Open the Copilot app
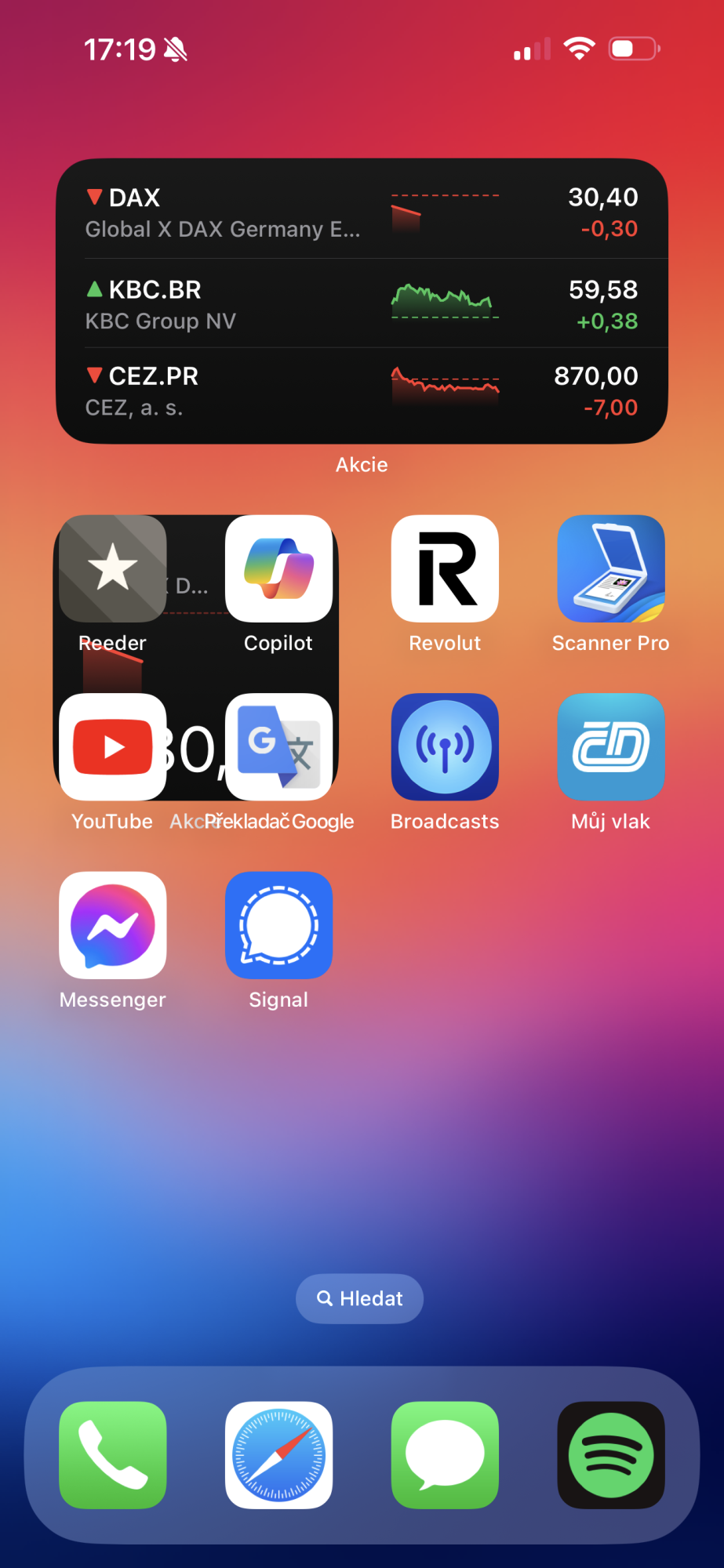The height and width of the screenshot is (1568, 724). 278,568
